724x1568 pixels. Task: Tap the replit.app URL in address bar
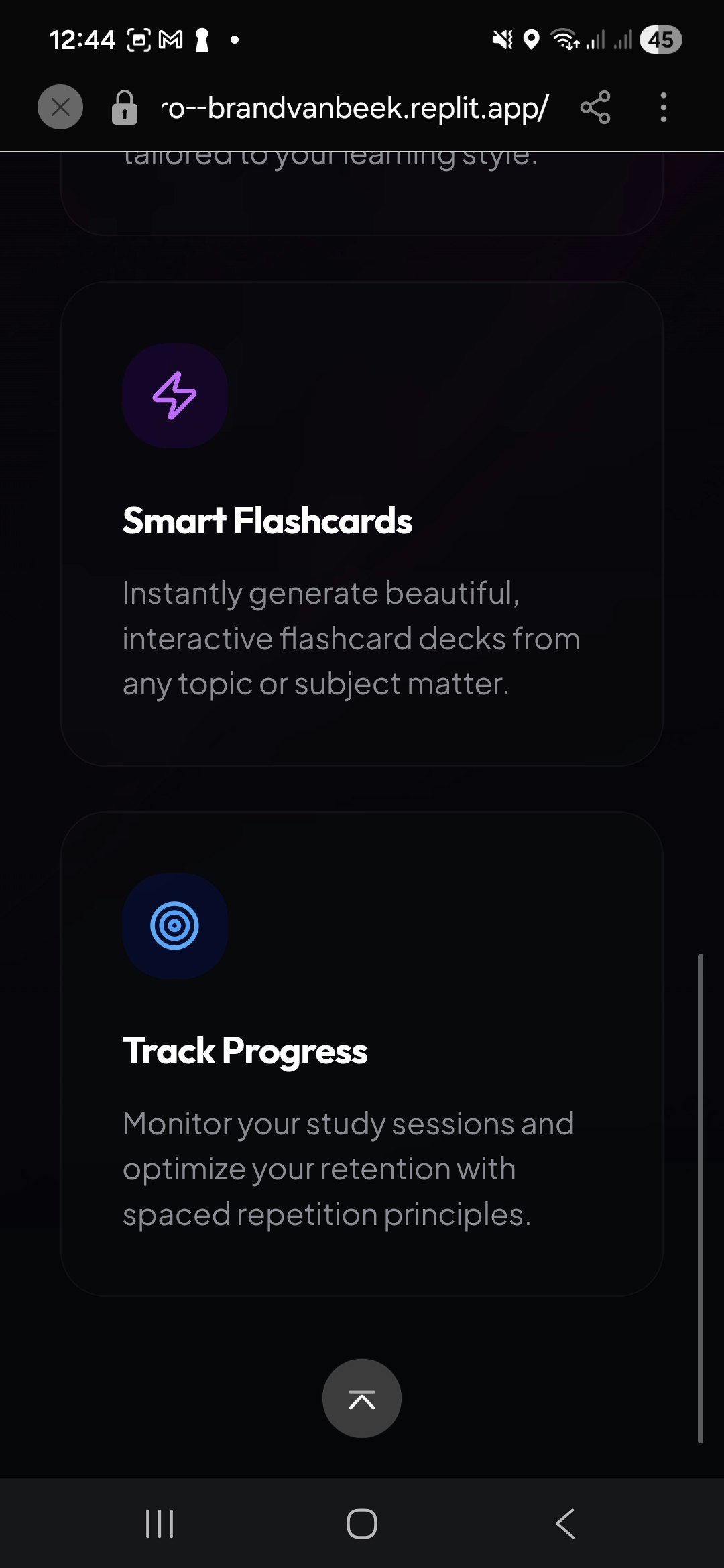click(355, 107)
